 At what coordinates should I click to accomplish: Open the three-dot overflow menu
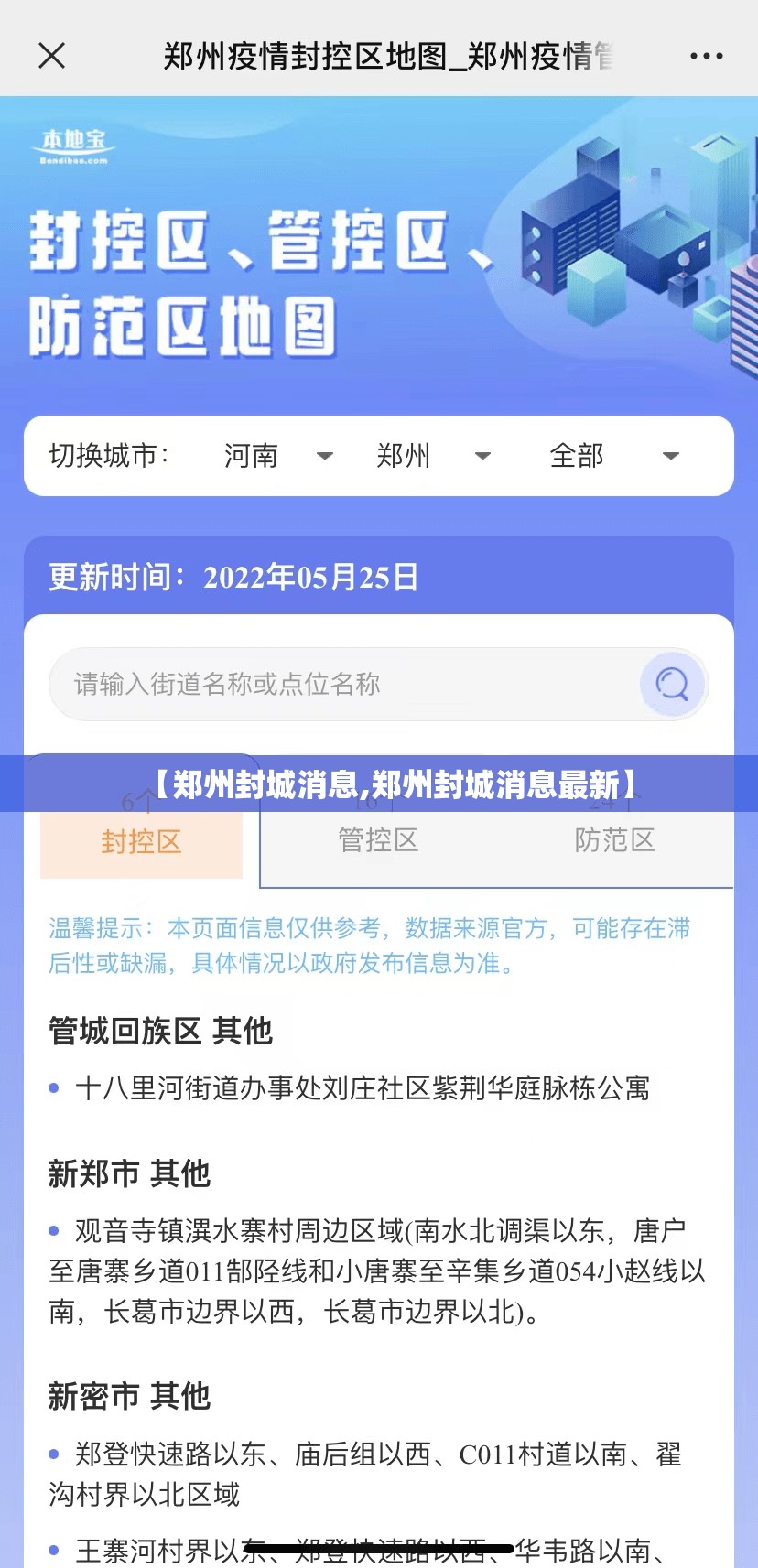click(706, 56)
